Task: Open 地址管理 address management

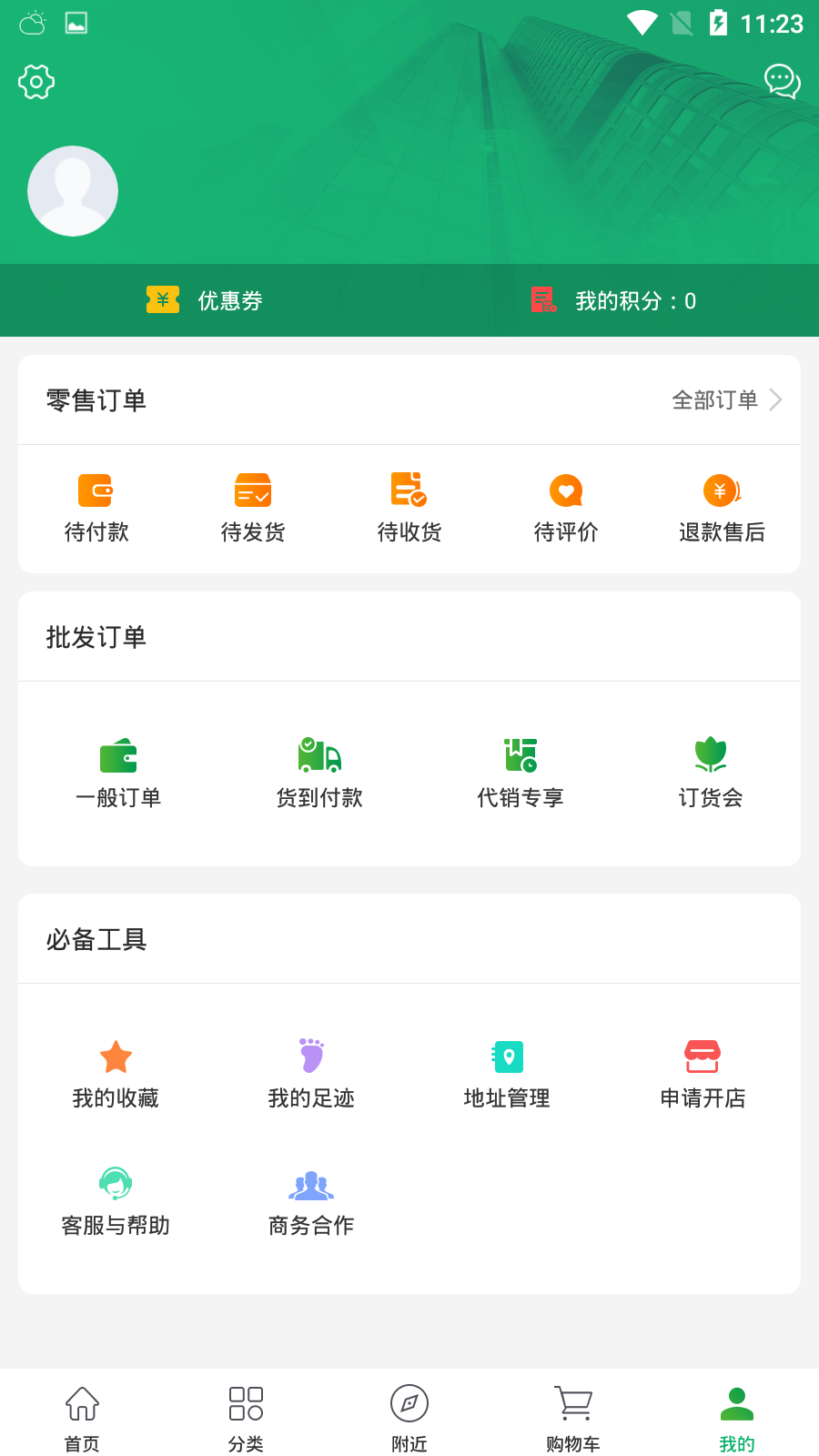Action: pos(507,1075)
